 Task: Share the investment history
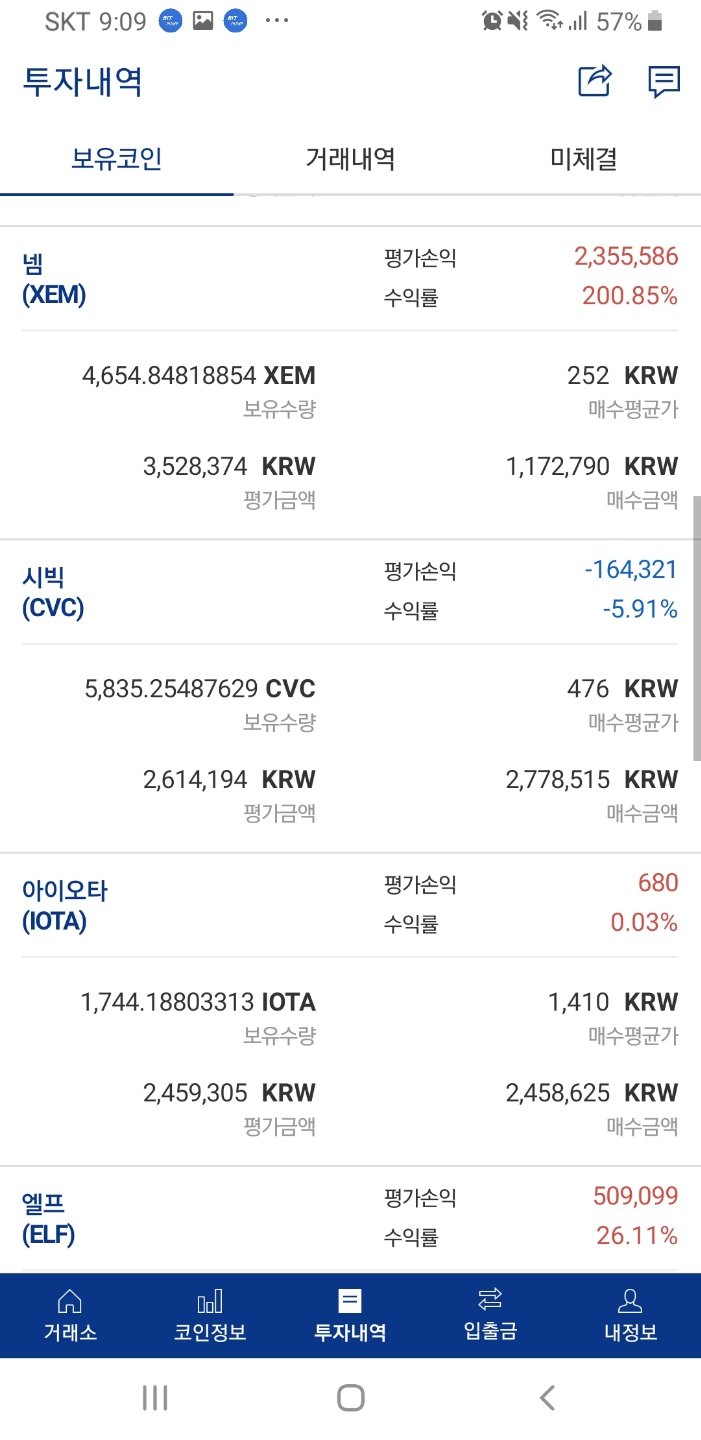coord(595,81)
